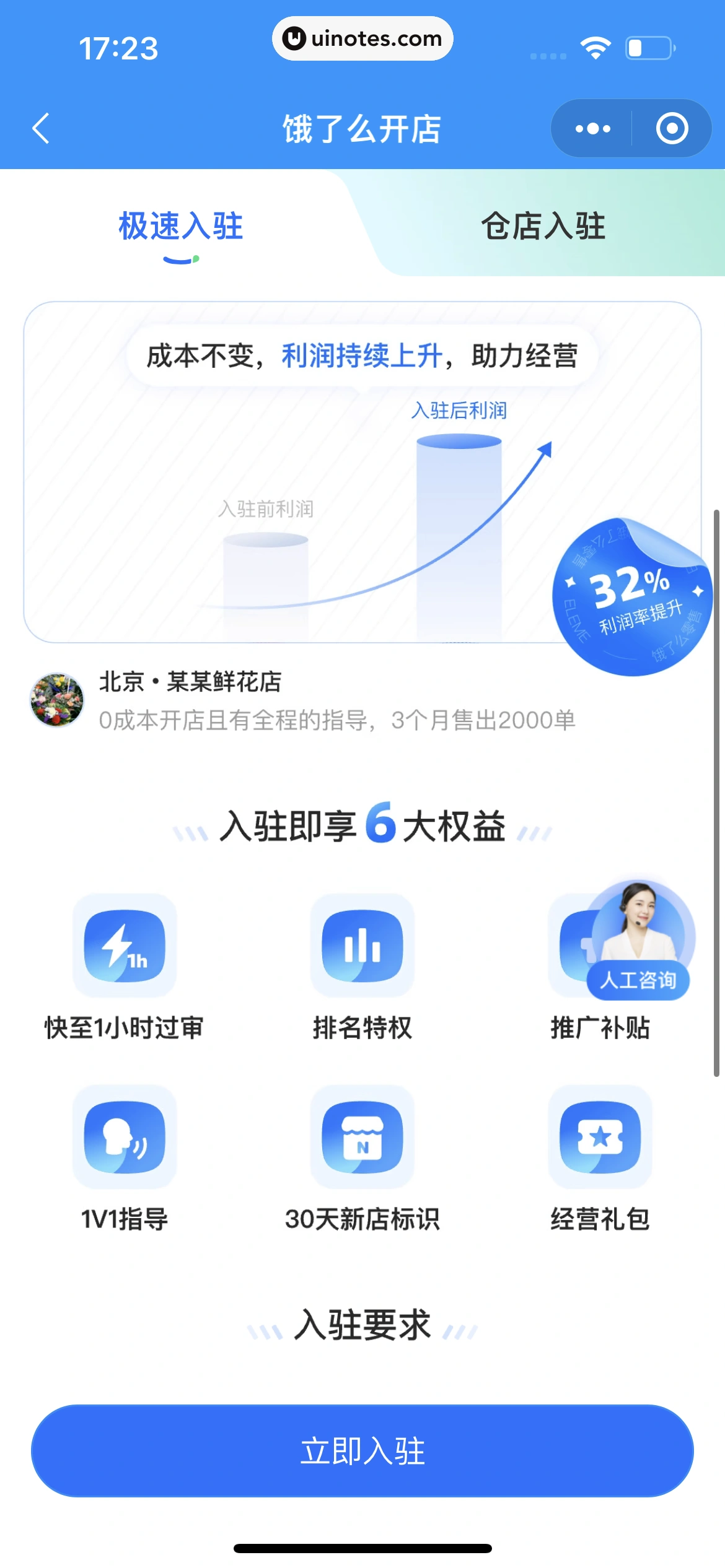This screenshot has width=725, height=1568.
Task: Switch to the 仓店入驻 tab
Action: point(543,226)
